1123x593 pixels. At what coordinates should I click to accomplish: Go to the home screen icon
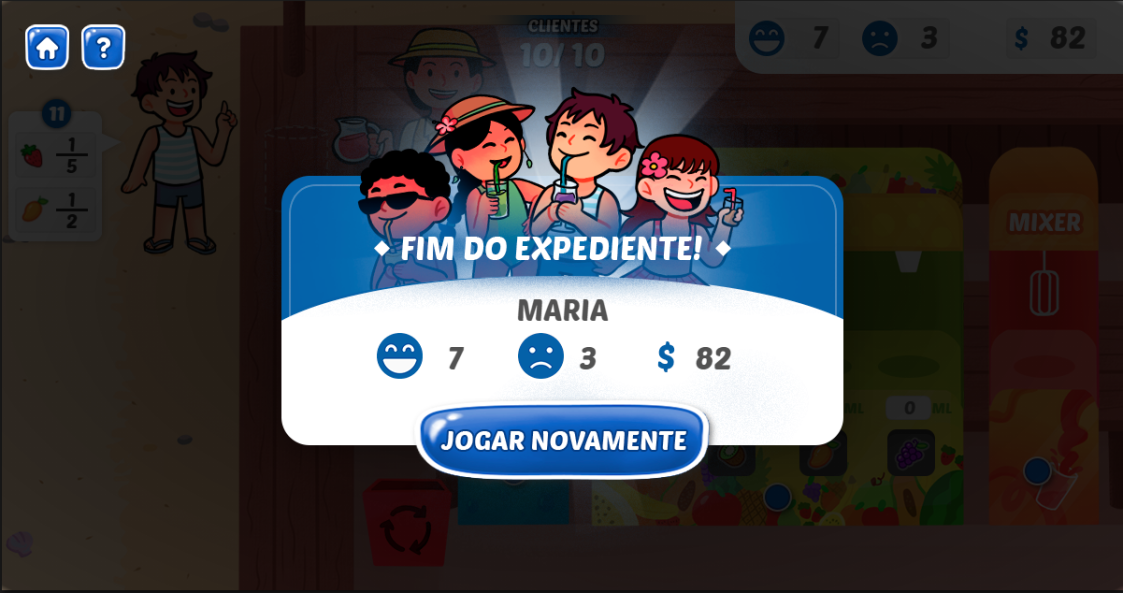click(47, 47)
